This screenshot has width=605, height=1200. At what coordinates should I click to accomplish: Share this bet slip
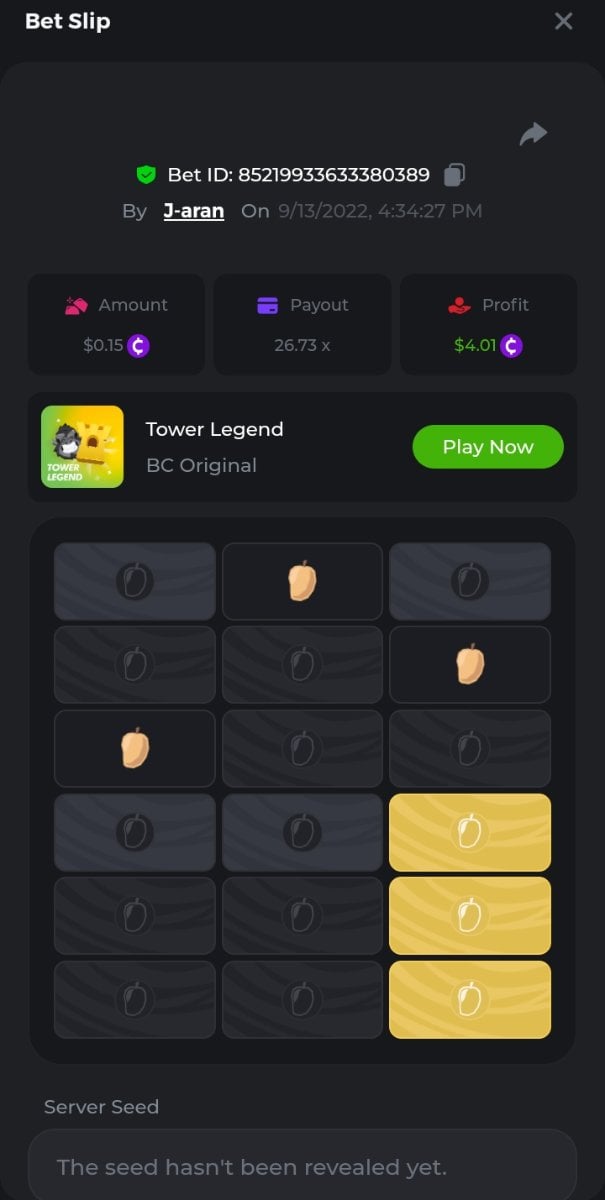click(533, 134)
